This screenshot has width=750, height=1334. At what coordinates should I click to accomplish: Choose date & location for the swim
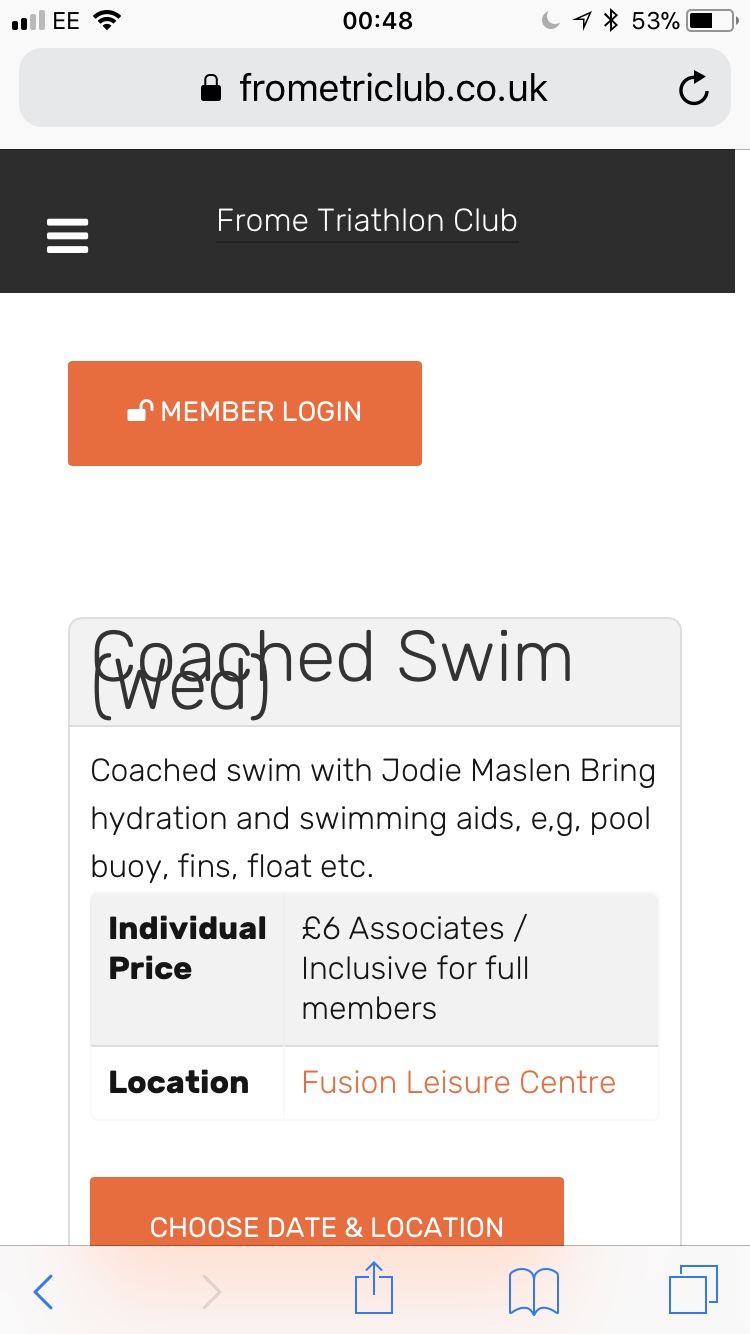pyautogui.click(x=327, y=1212)
